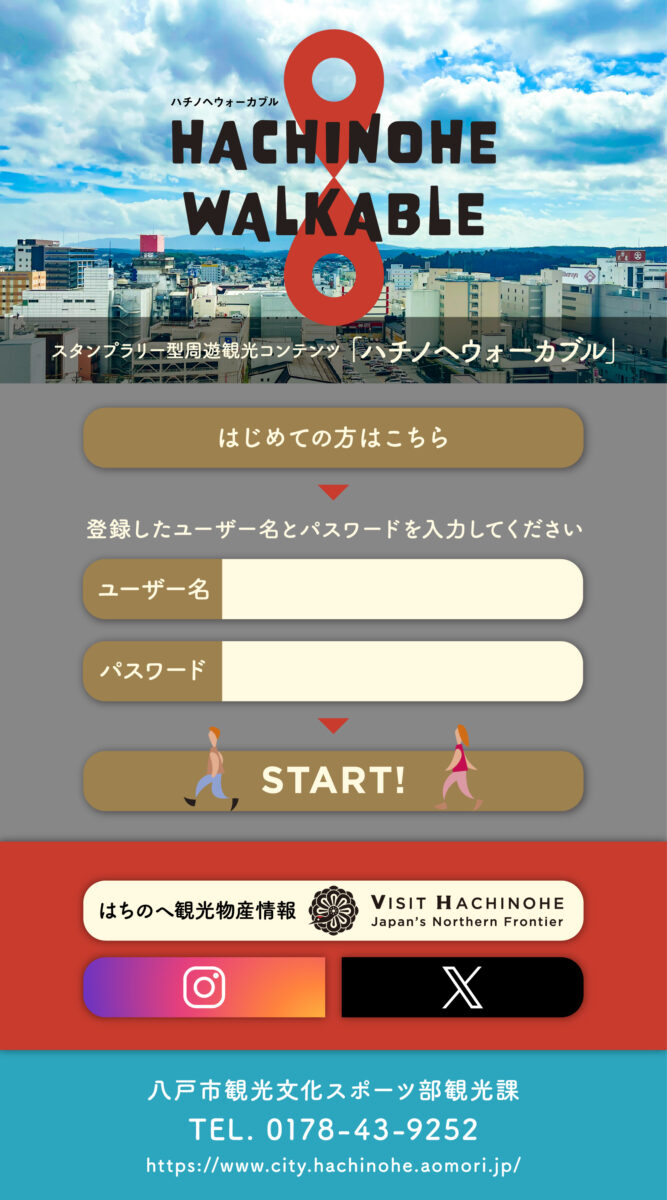Open the Instagram page
The height and width of the screenshot is (1200, 667).
(x=204, y=987)
